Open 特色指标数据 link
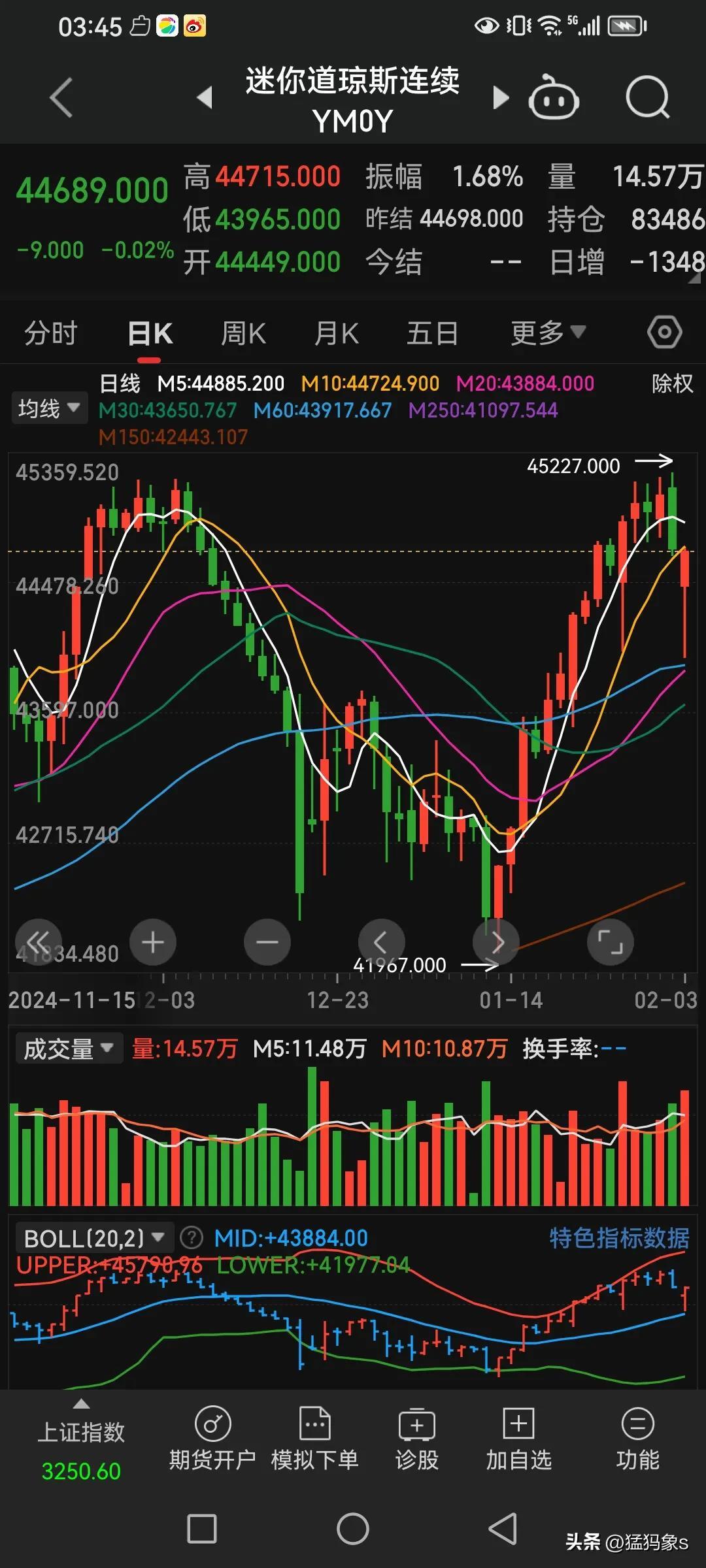Image resolution: width=706 pixels, height=1568 pixels. [x=618, y=1237]
